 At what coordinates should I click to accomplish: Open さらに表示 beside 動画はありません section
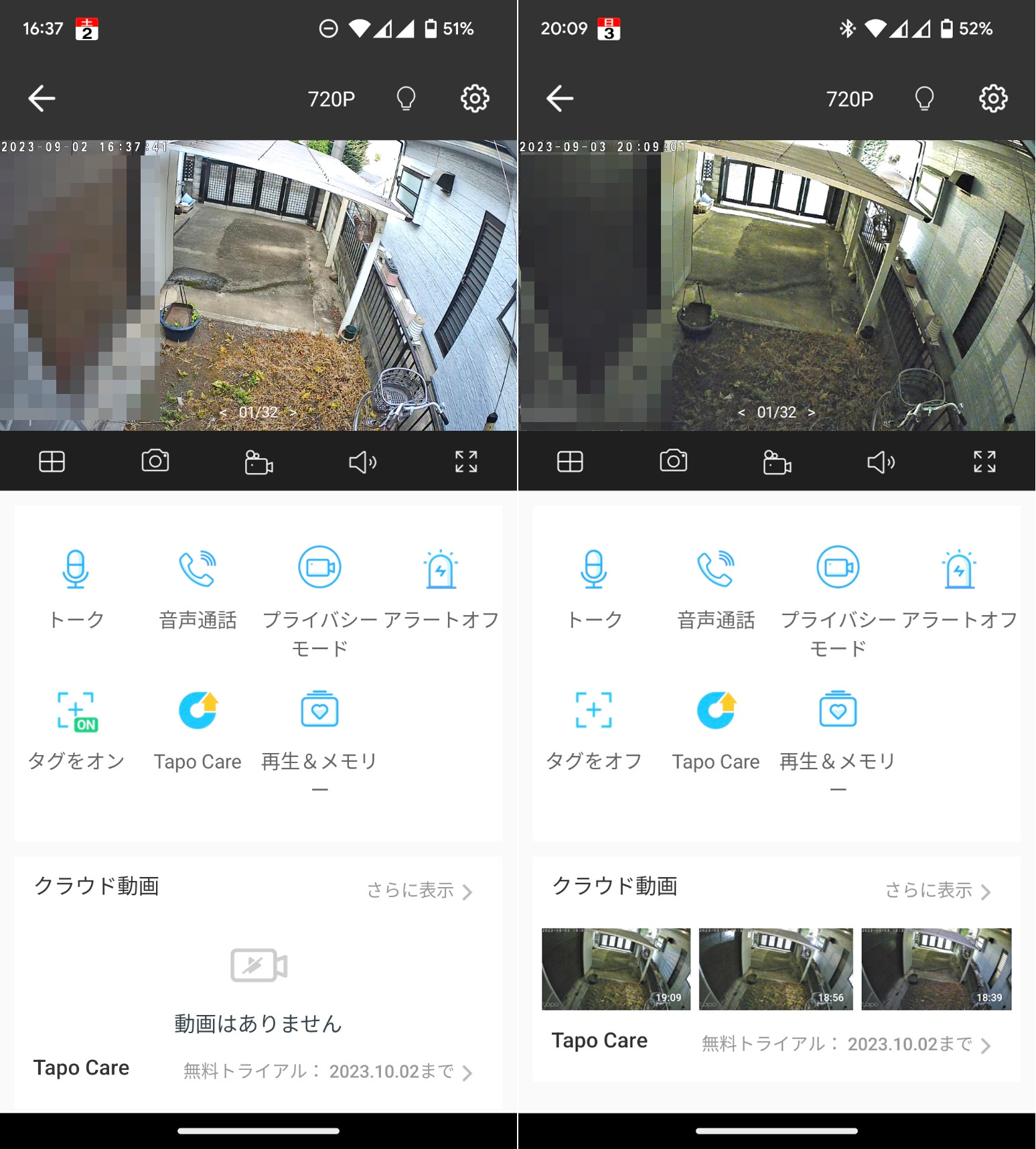(x=419, y=890)
